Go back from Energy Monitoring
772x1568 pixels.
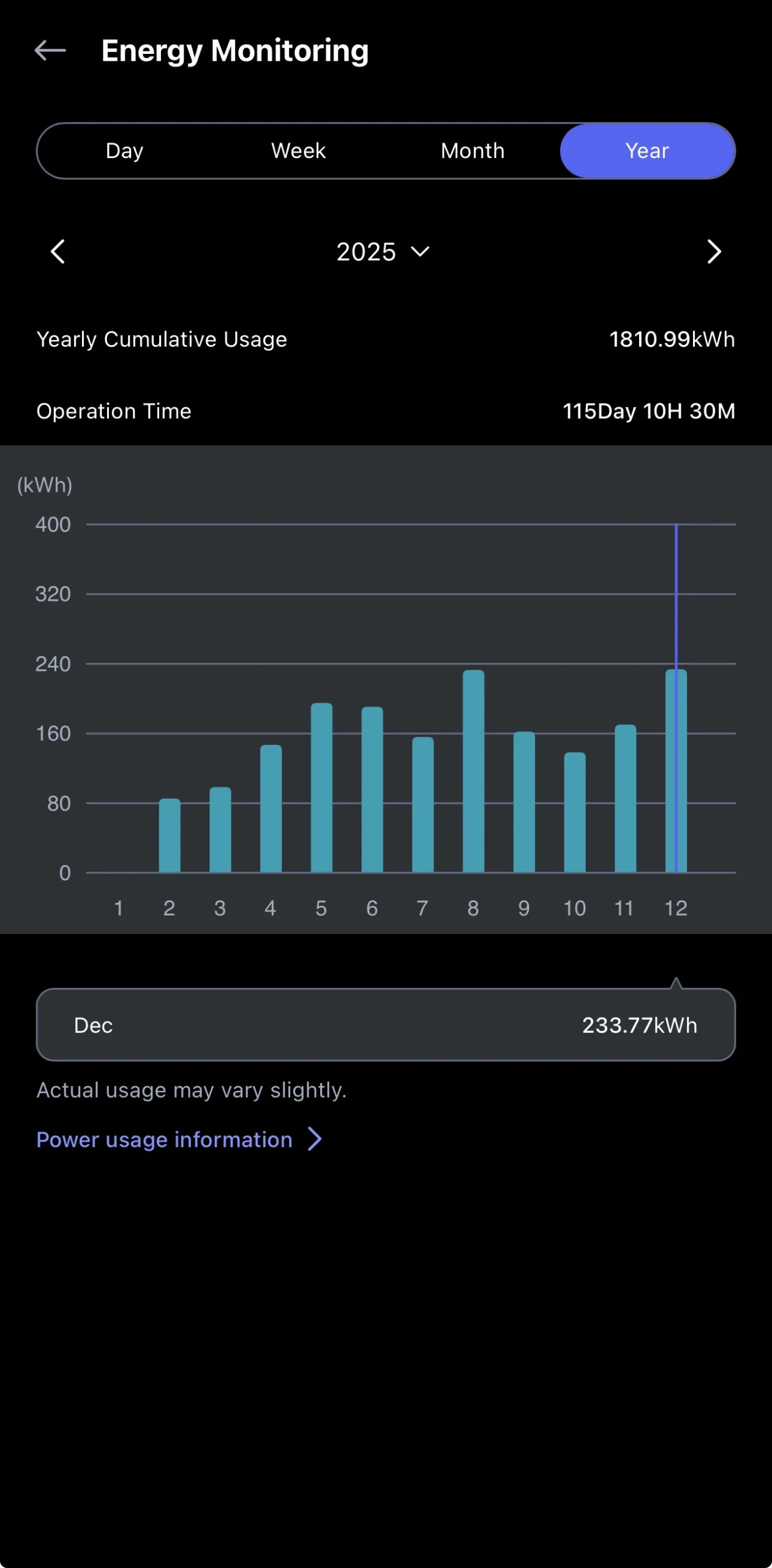pyautogui.click(x=50, y=50)
